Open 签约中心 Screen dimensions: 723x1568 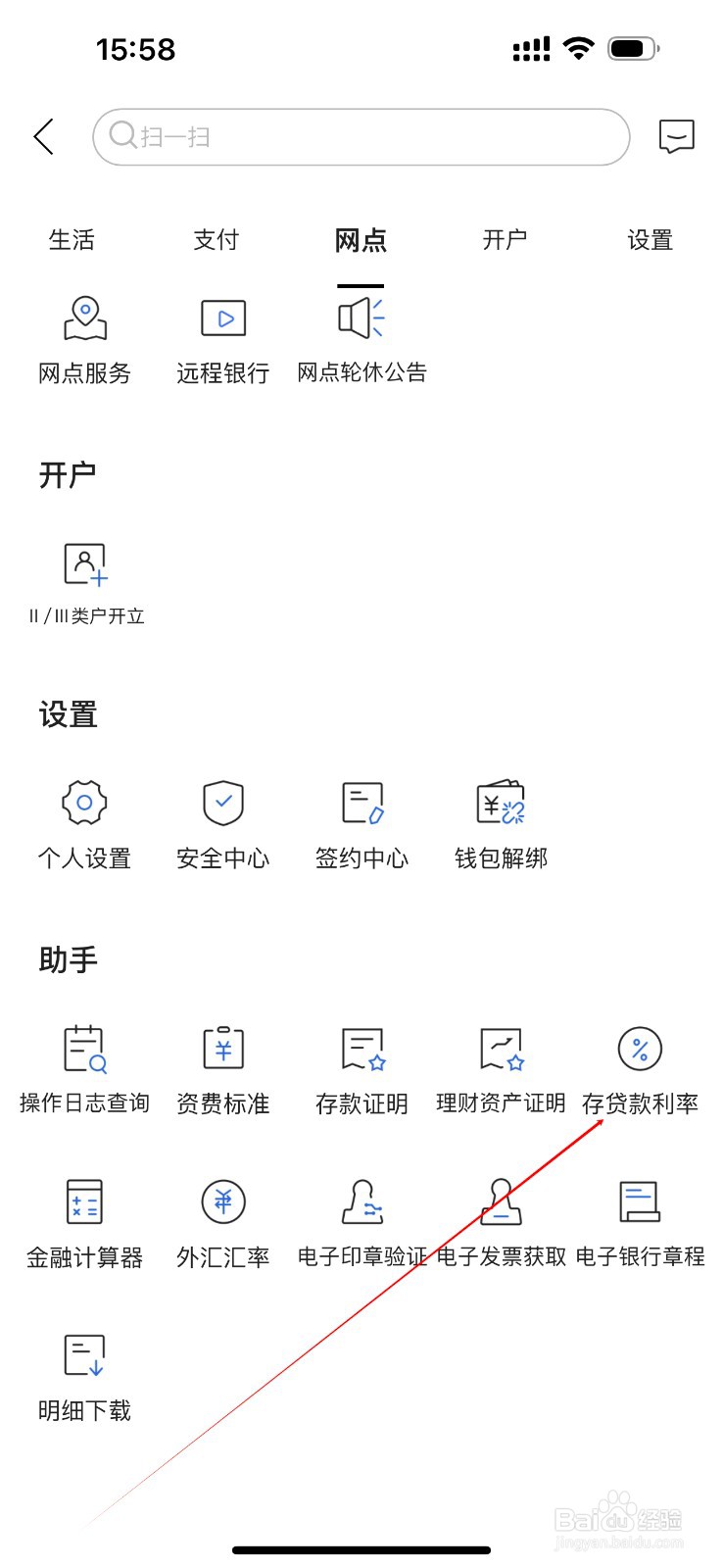coord(361,824)
